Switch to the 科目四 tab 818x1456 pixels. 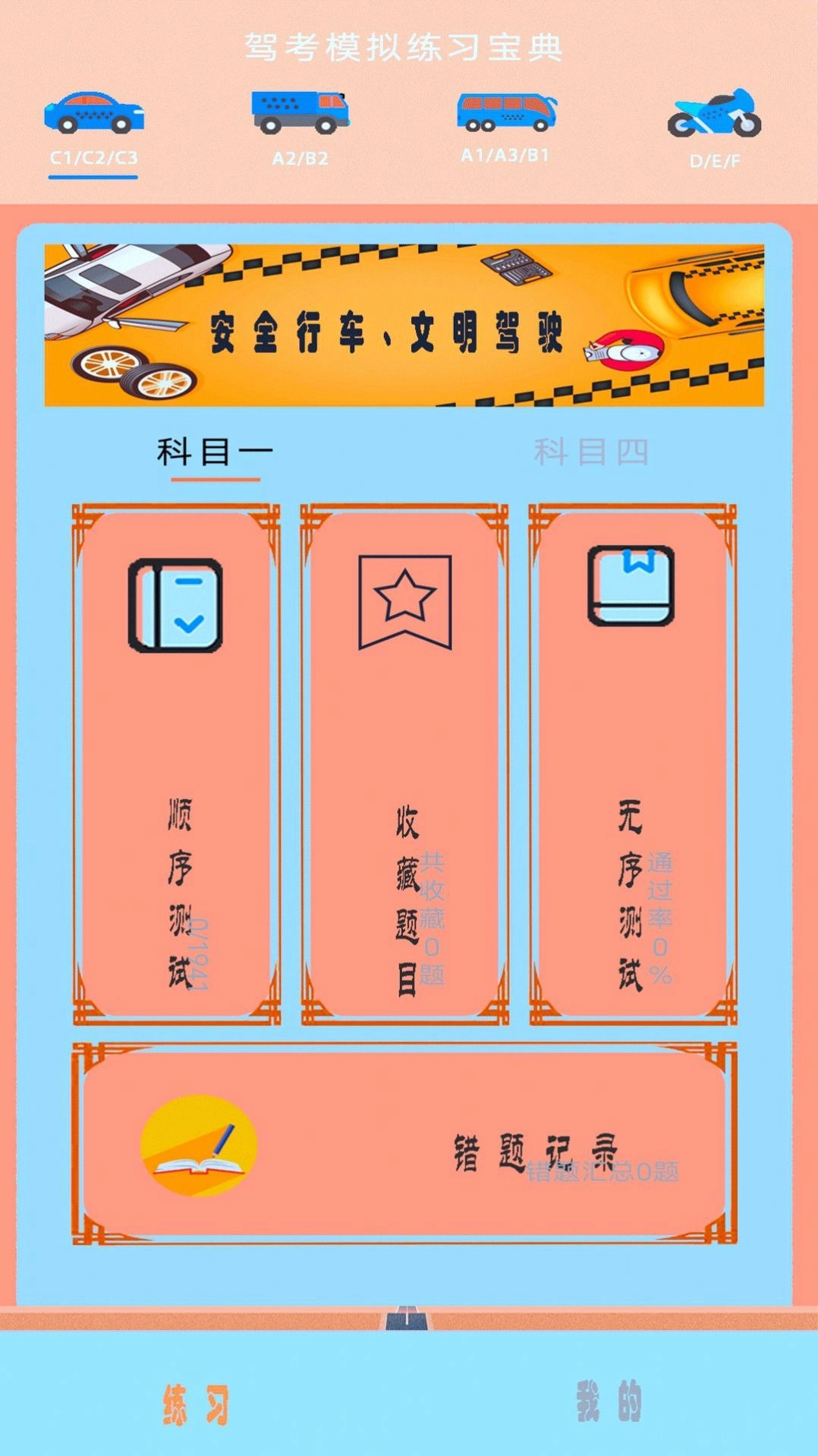[x=591, y=449]
